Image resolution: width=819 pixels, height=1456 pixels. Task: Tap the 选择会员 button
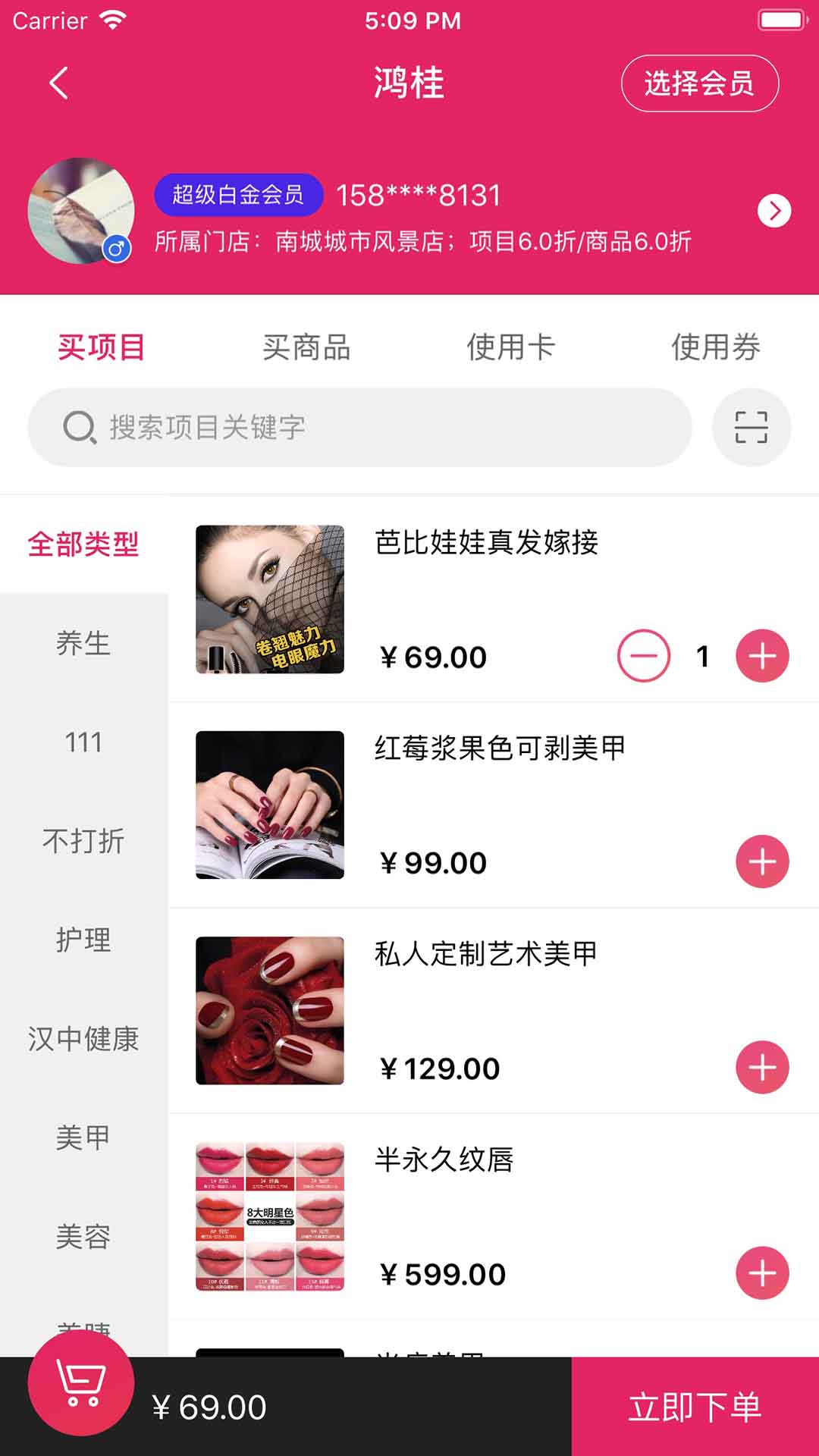click(x=699, y=83)
